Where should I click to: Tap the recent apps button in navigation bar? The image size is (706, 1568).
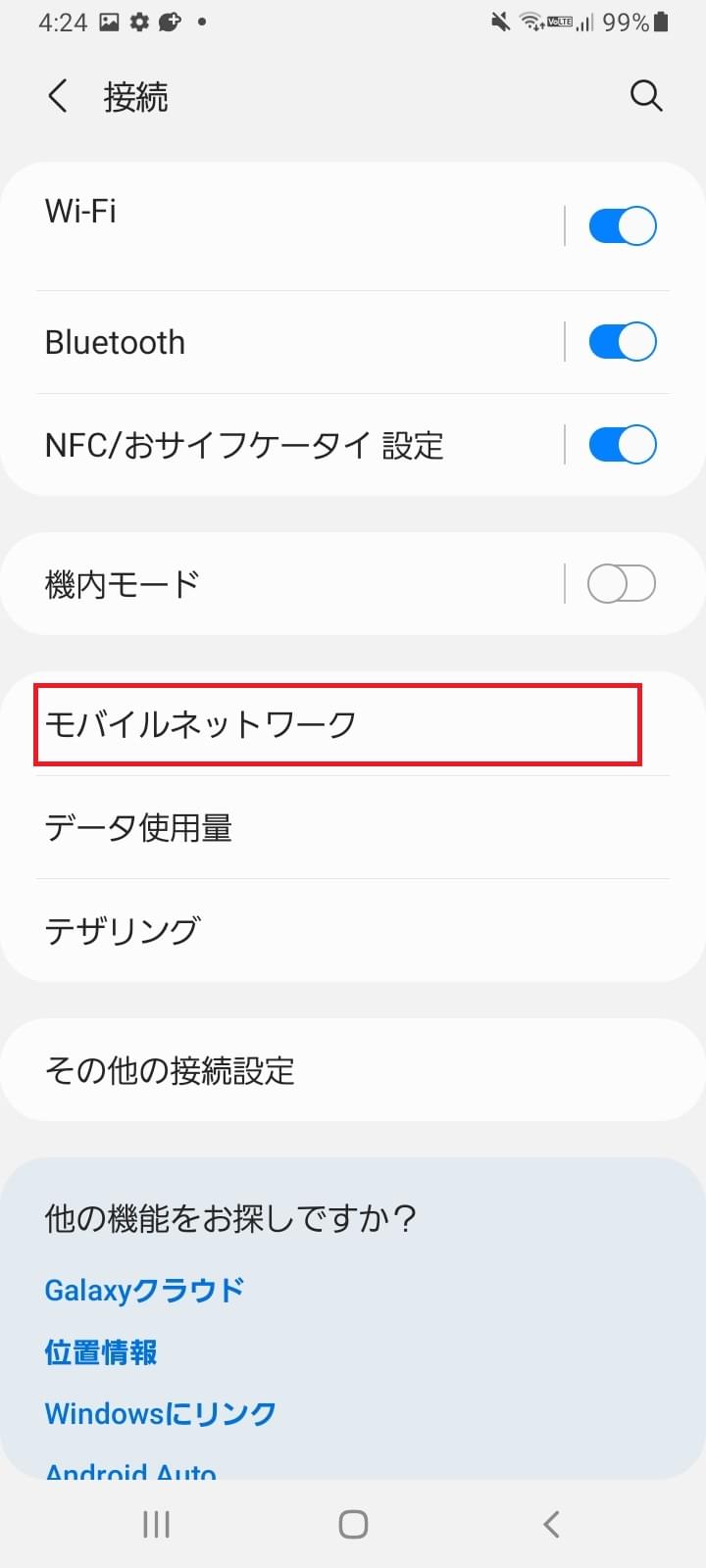pos(156,1524)
